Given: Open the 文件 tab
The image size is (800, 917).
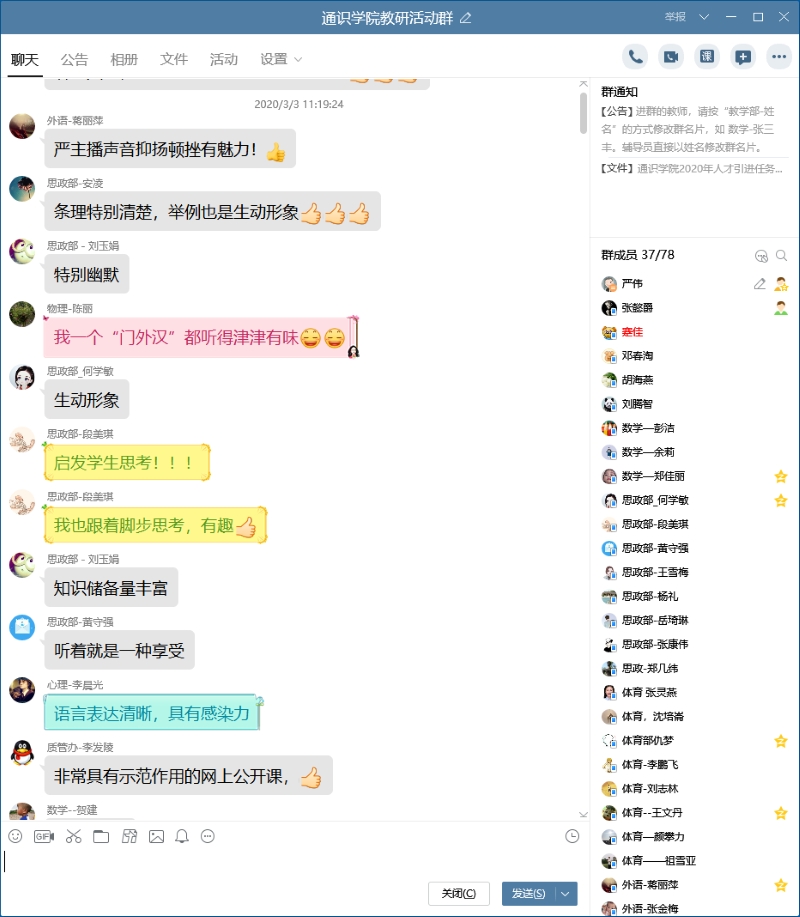Looking at the screenshot, I should [x=174, y=59].
